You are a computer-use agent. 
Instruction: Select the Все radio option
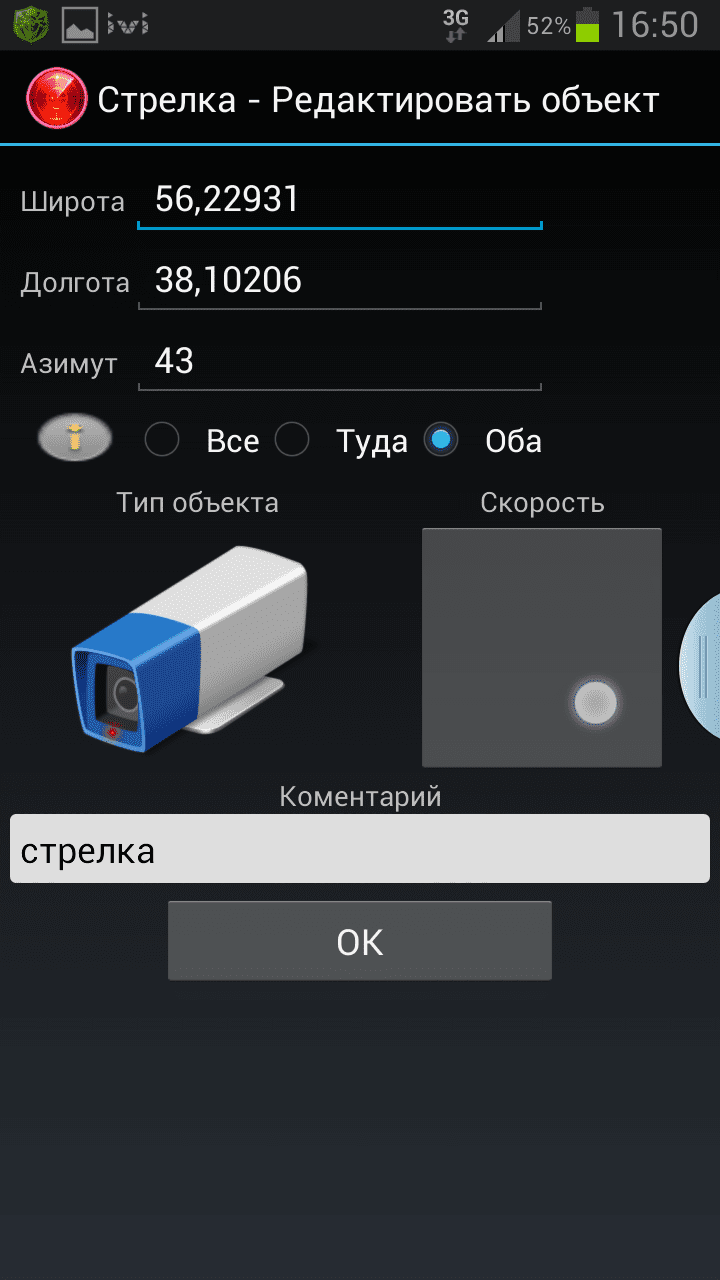(x=162, y=440)
